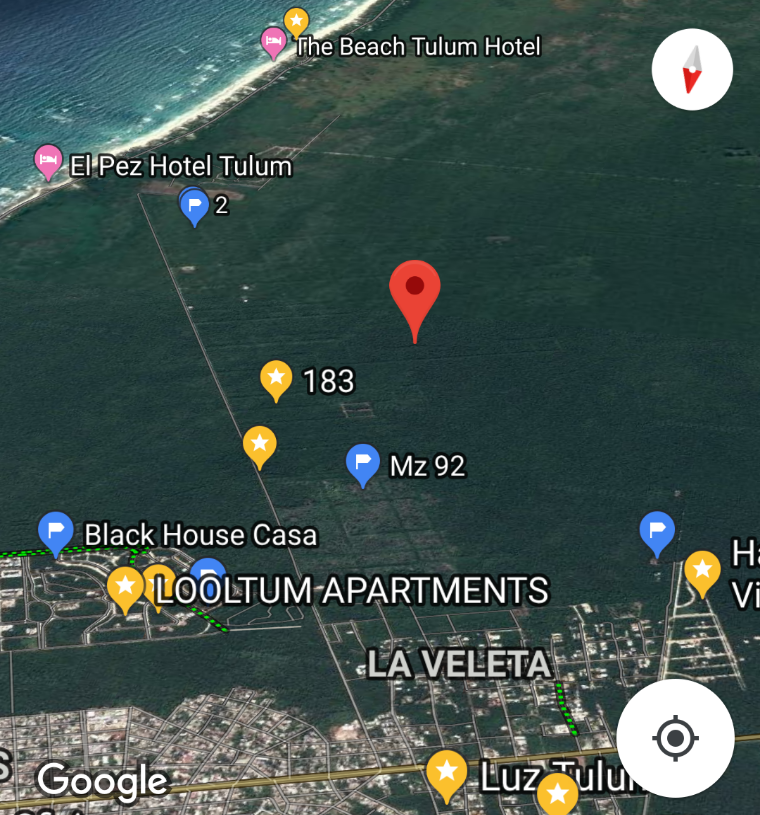760x815 pixels.
Task: Center map on my location
Action: [675, 739]
